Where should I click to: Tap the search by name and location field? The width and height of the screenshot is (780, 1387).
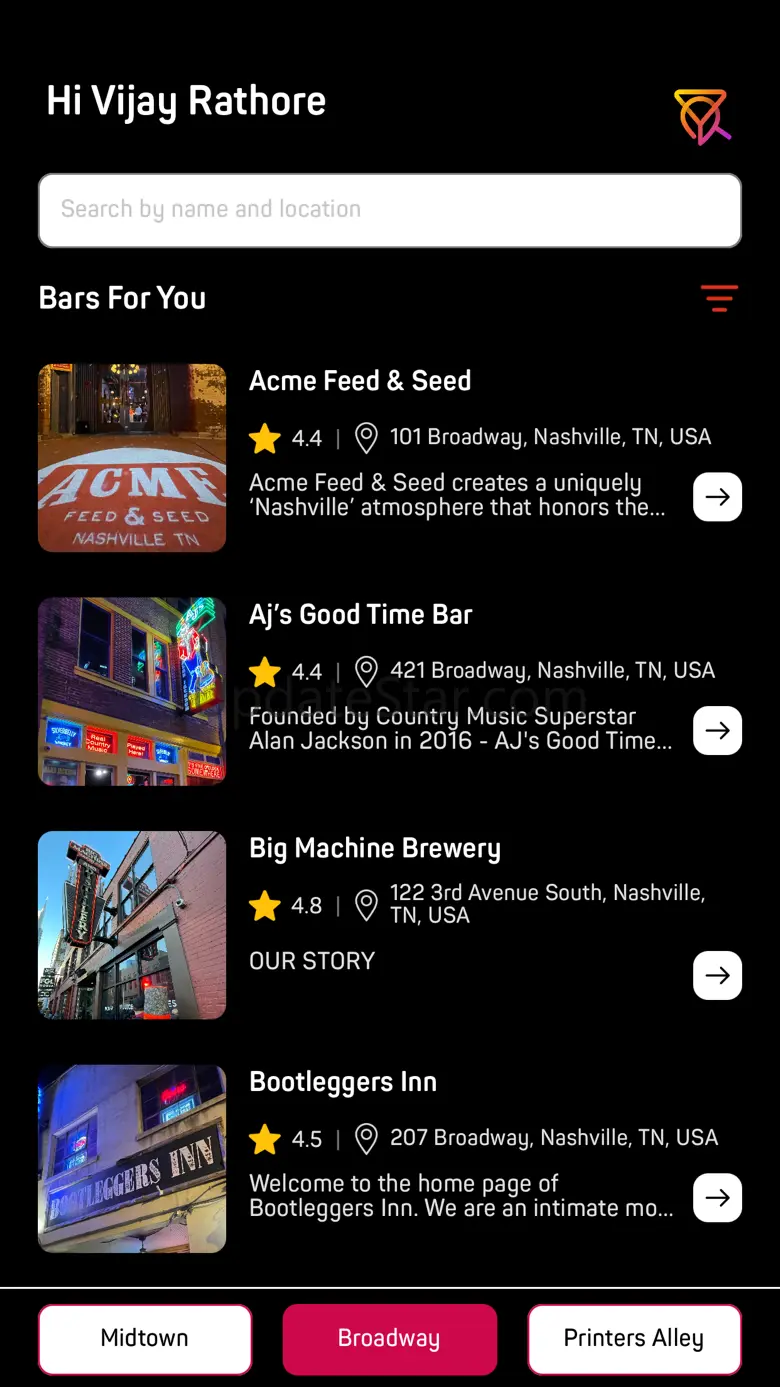pyautogui.click(x=389, y=210)
